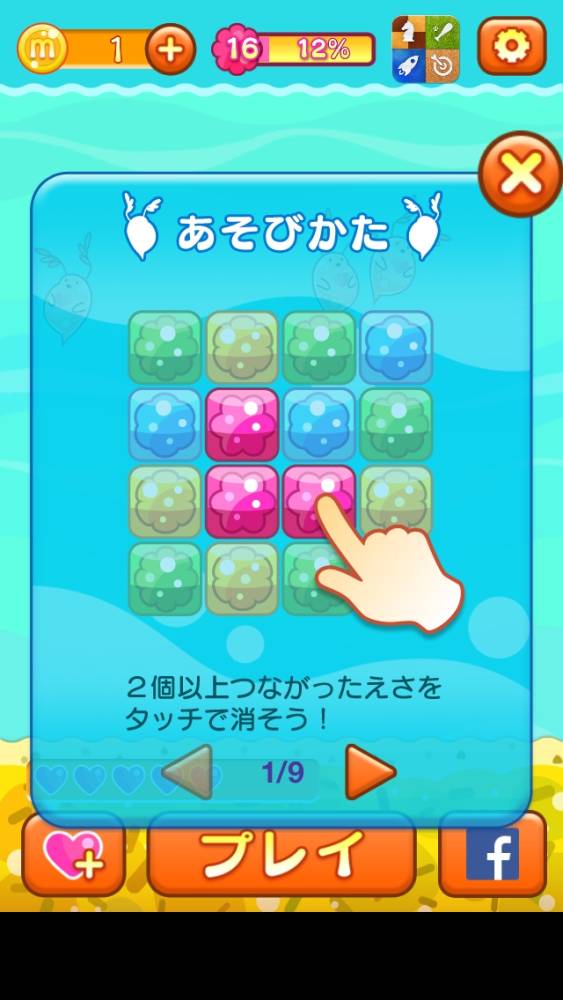The image size is (563, 1000).
Task: Close the あそびかた tutorial dialog
Action: coord(521,174)
